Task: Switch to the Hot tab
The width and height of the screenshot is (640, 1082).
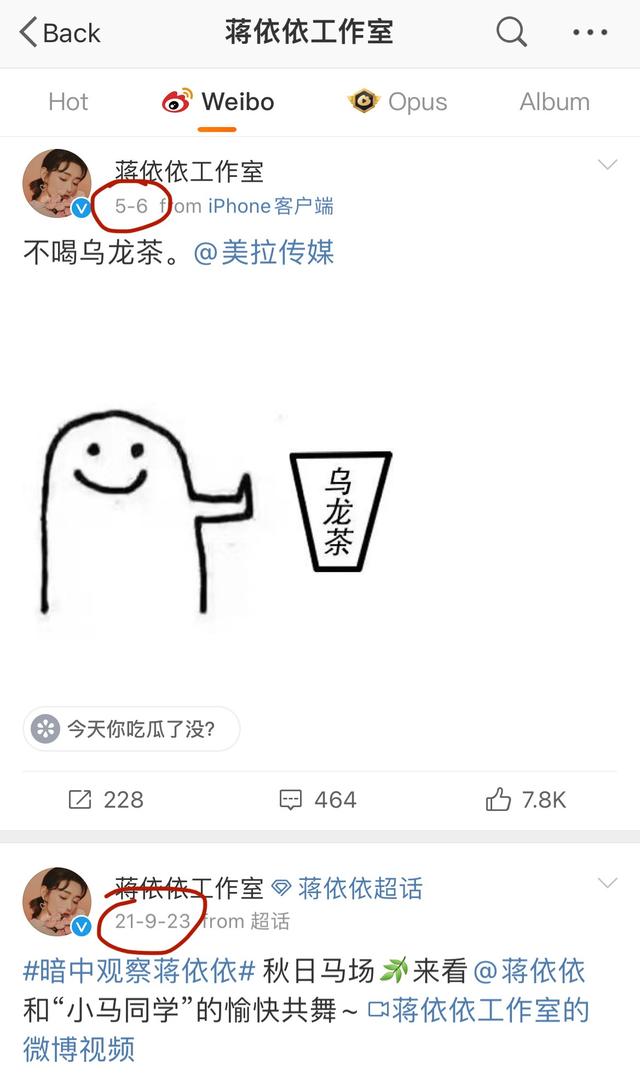Action: coord(68,102)
